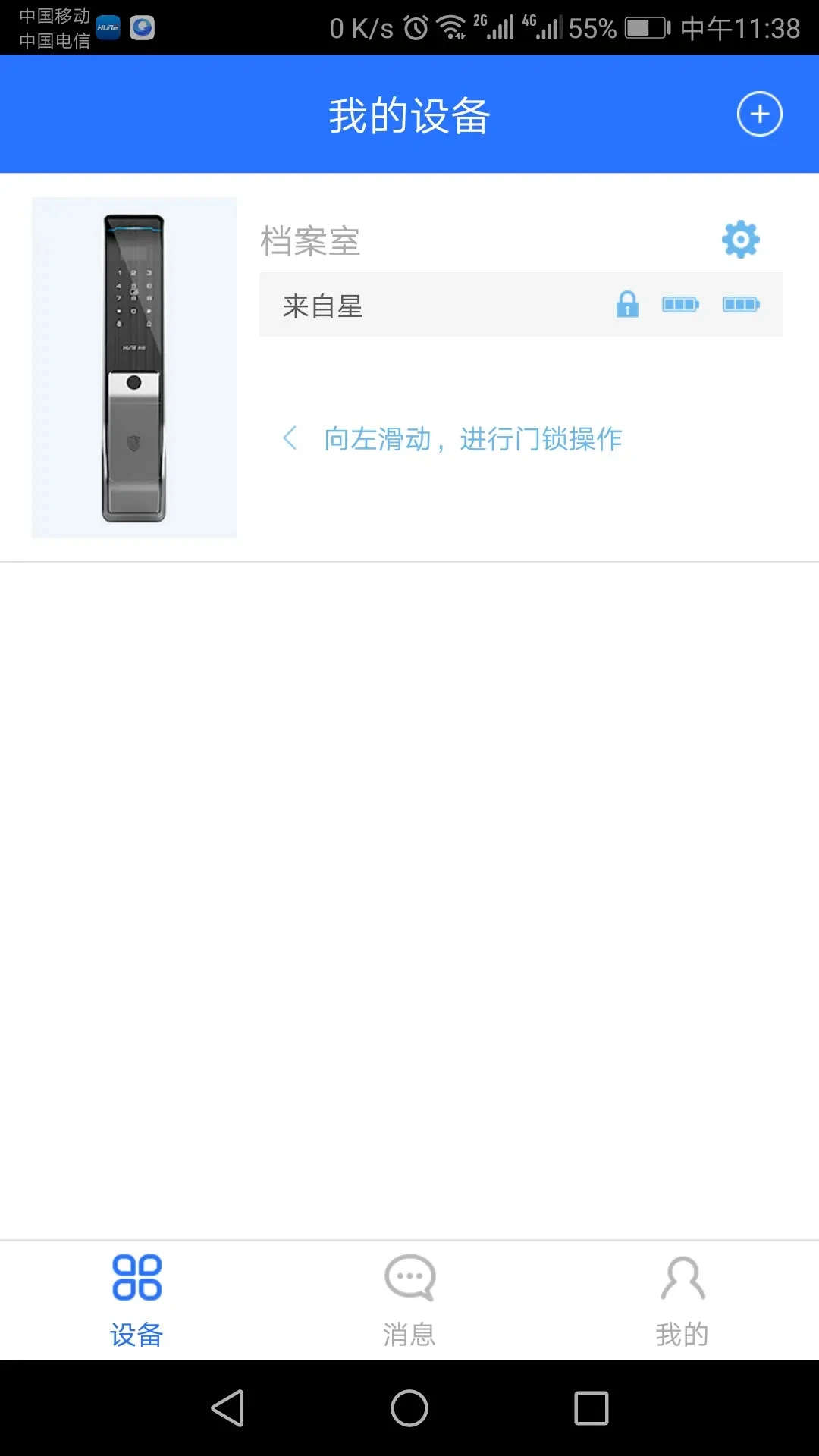Check the first battery level icon

[680, 303]
